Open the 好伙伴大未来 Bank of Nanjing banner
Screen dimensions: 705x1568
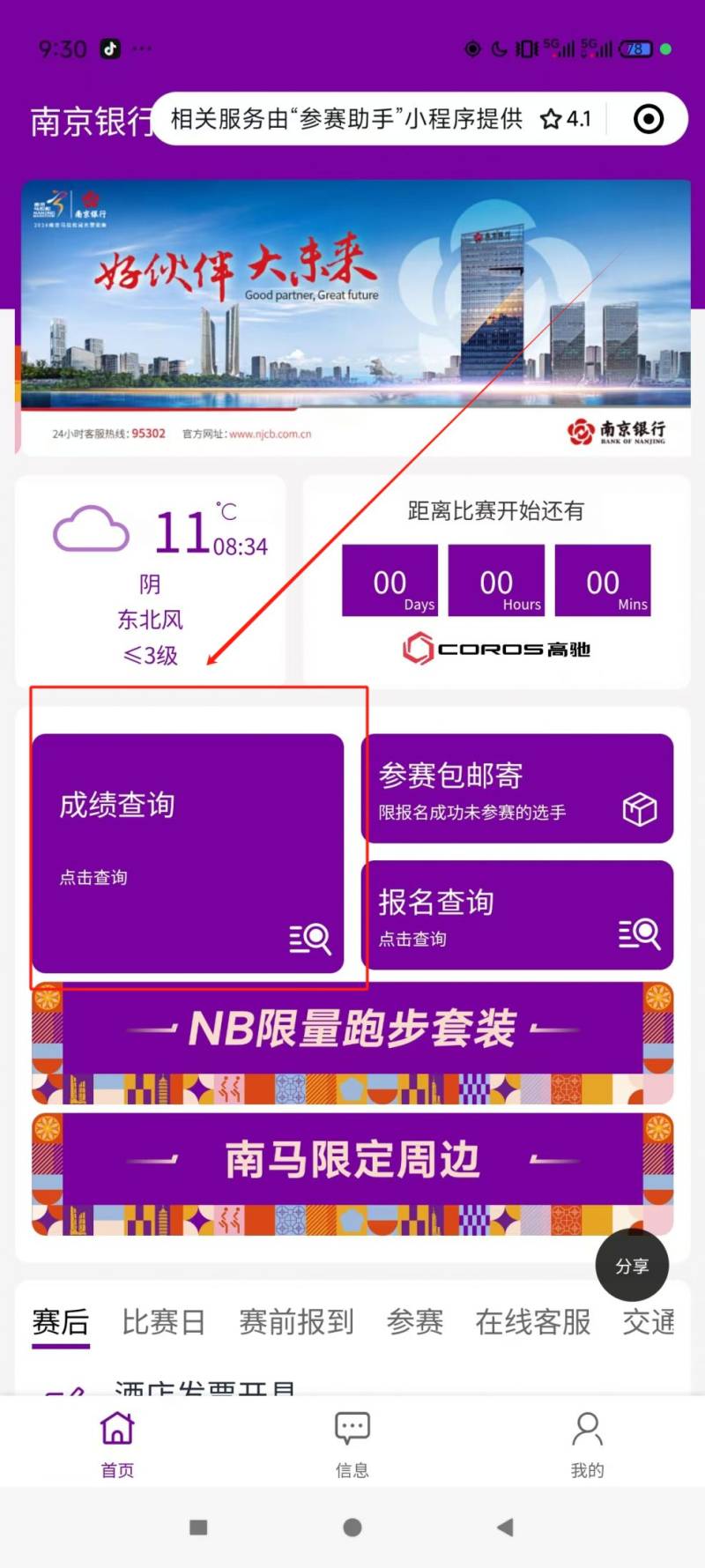pyautogui.click(x=352, y=317)
